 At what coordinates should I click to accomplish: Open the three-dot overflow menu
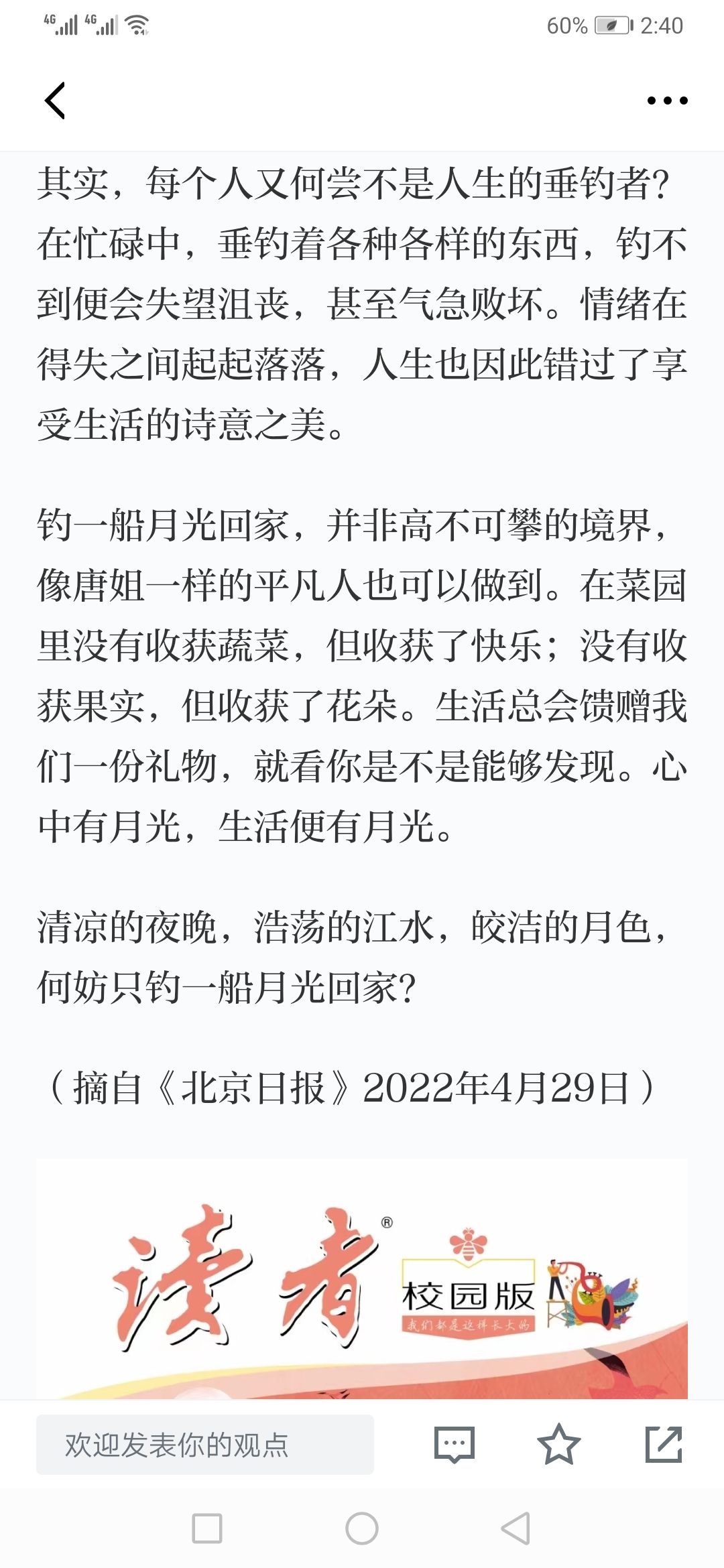(667, 101)
